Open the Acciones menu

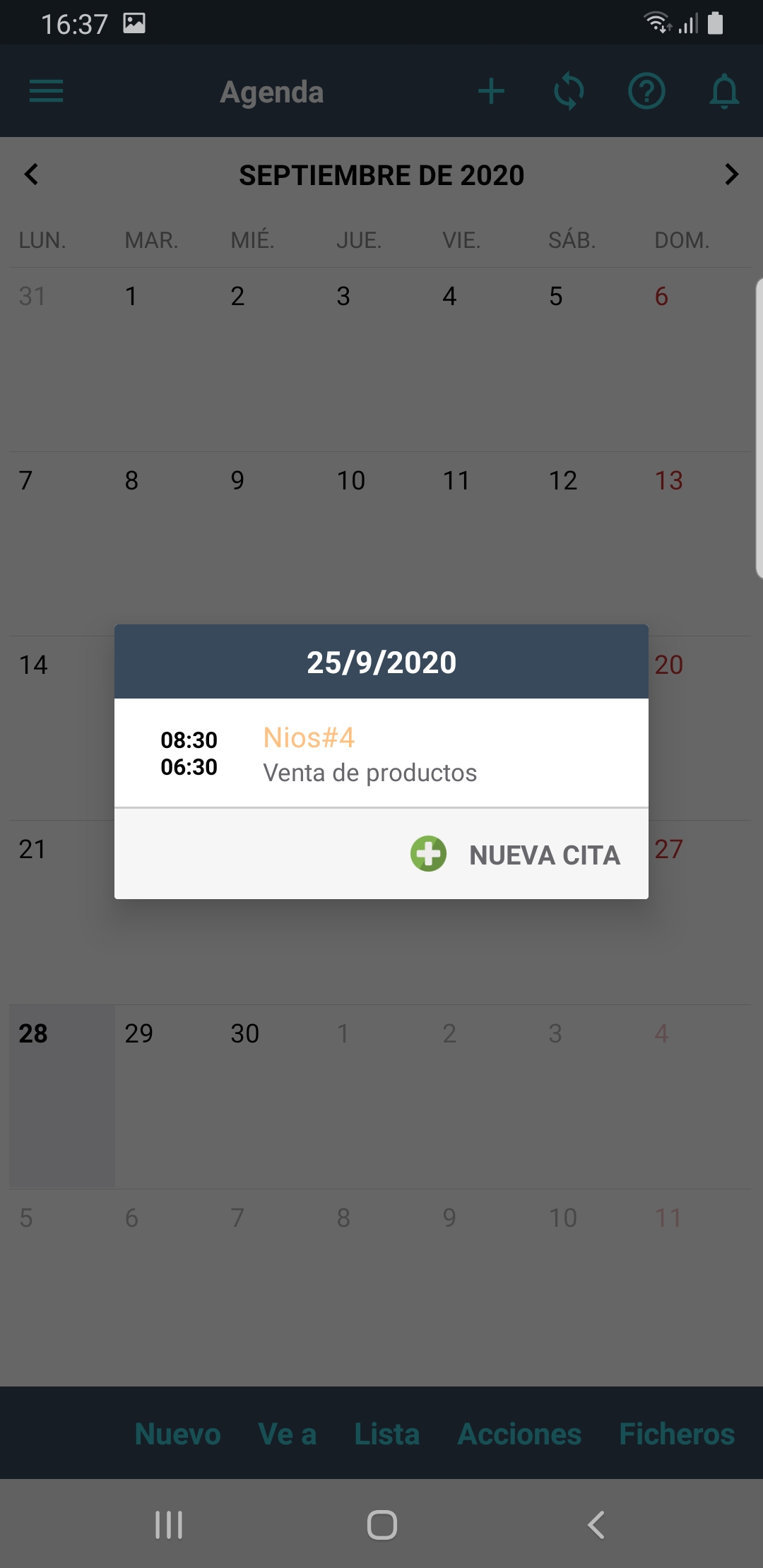point(519,1434)
